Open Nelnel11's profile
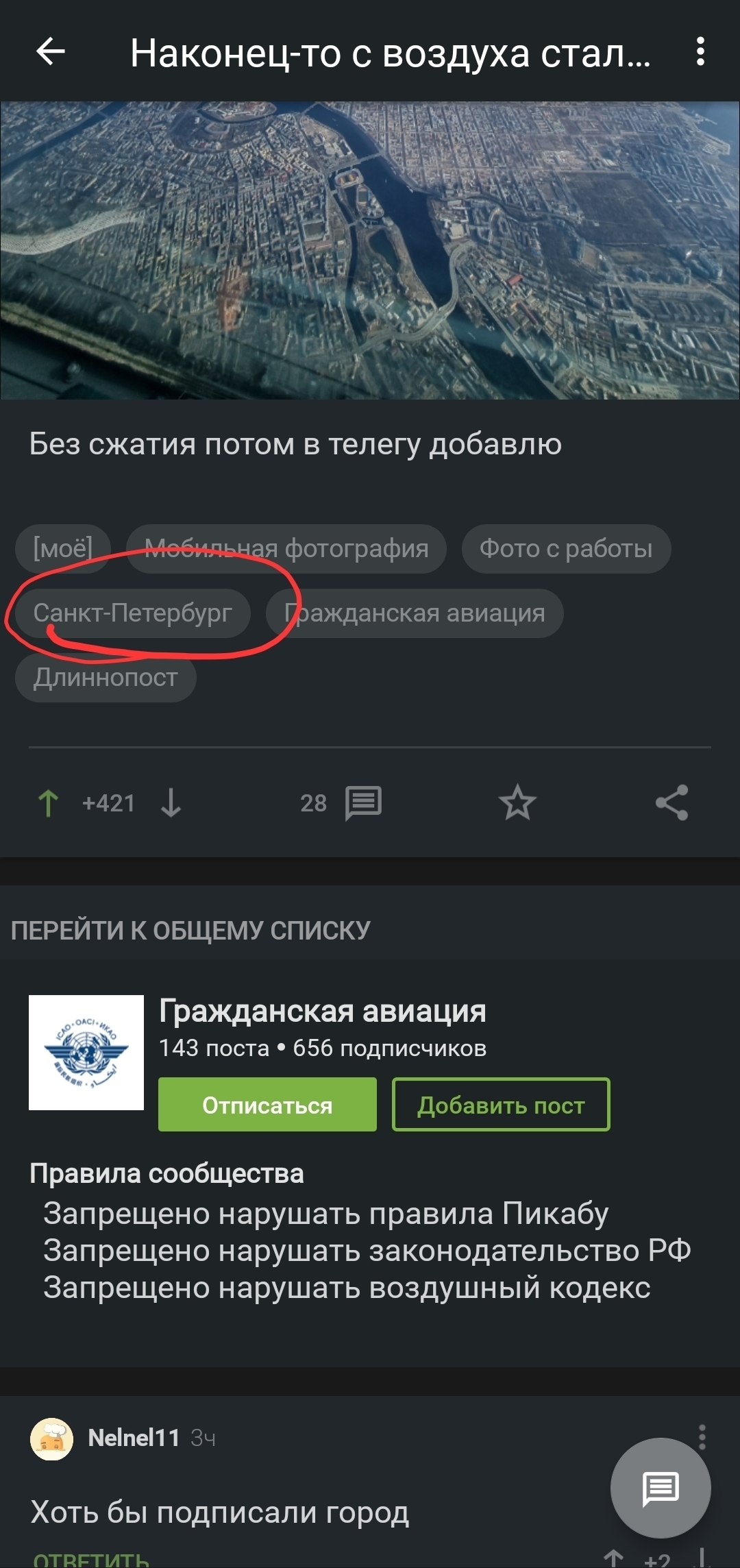Image resolution: width=740 pixels, height=1568 pixels. point(134,1438)
